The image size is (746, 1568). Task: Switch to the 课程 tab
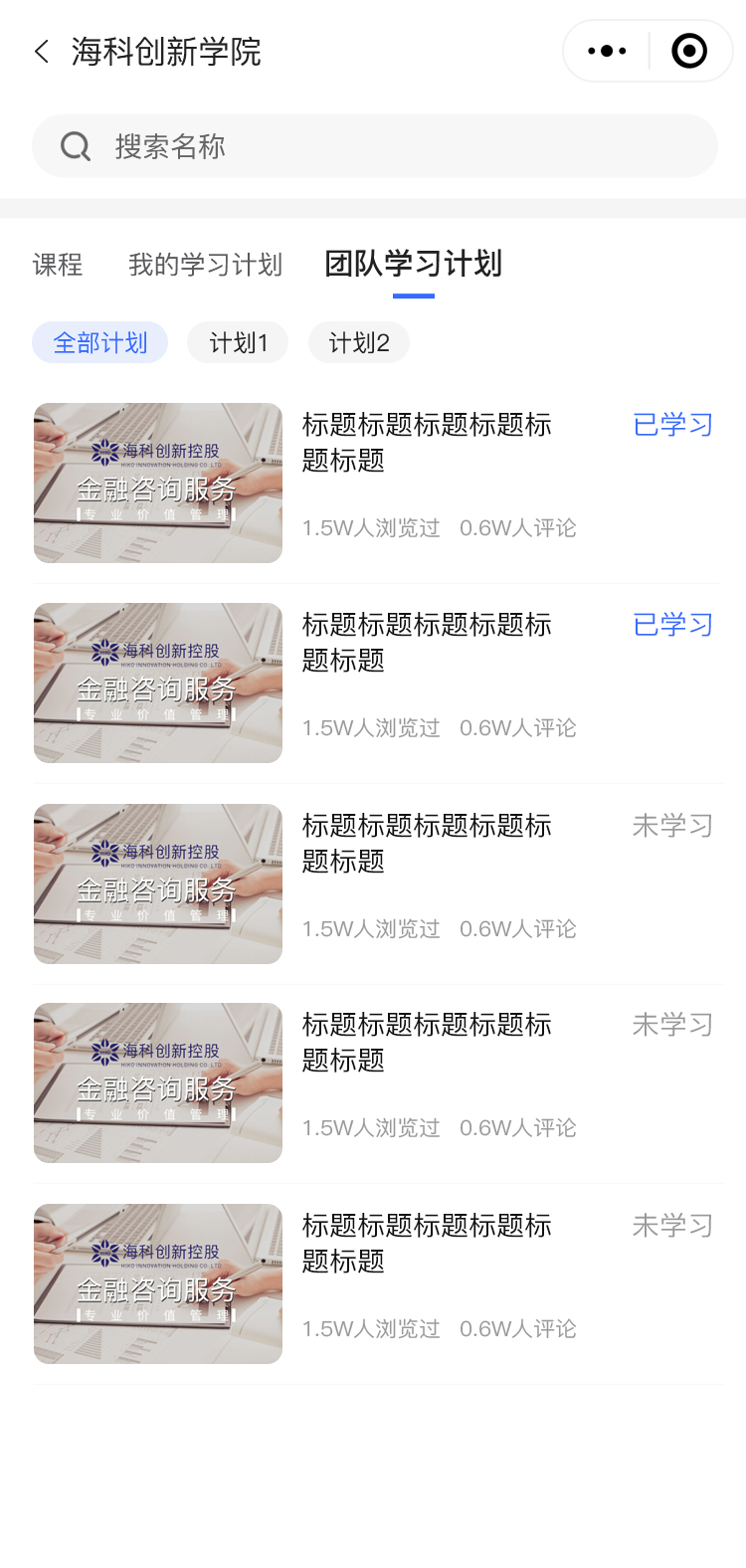(58, 265)
